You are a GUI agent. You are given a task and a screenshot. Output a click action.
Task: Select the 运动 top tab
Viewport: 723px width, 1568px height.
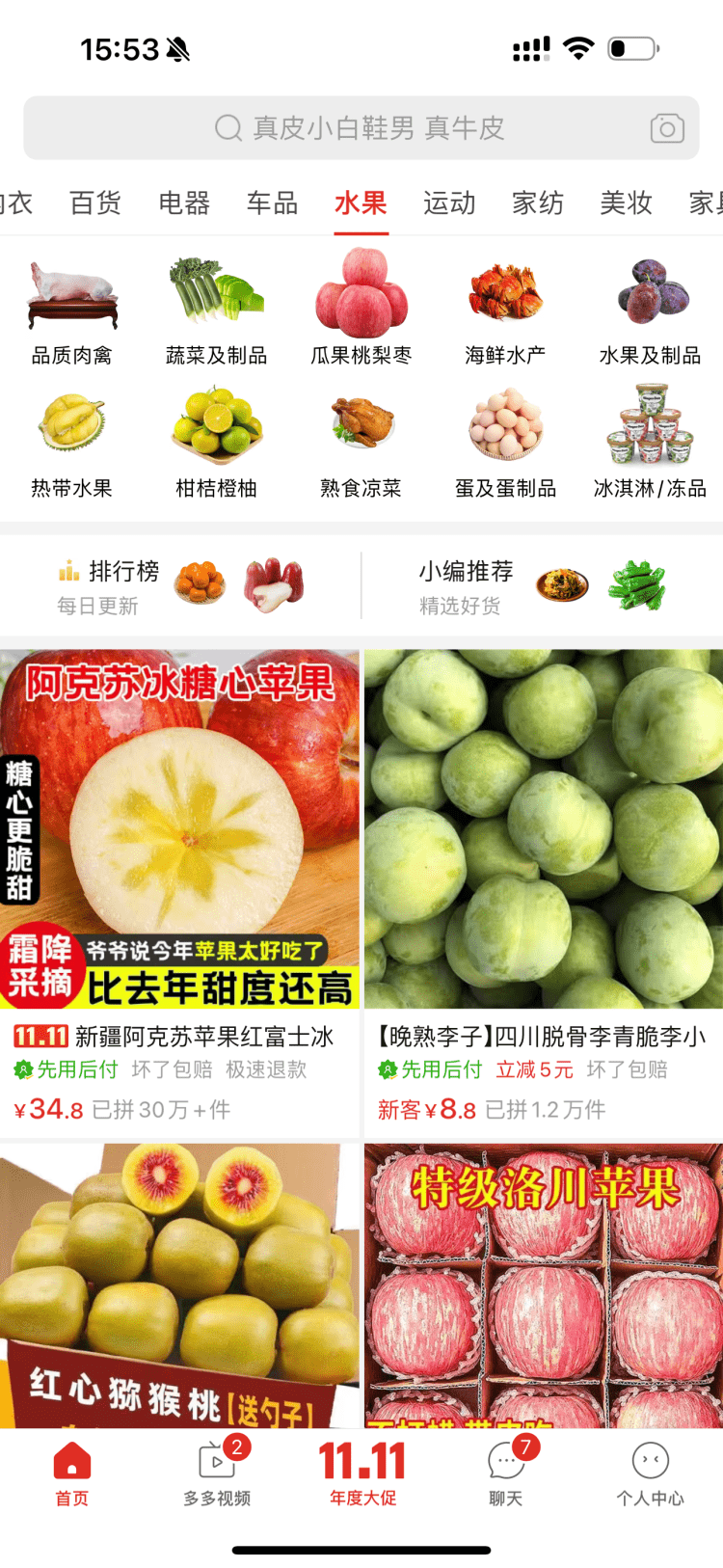tap(449, 203)
